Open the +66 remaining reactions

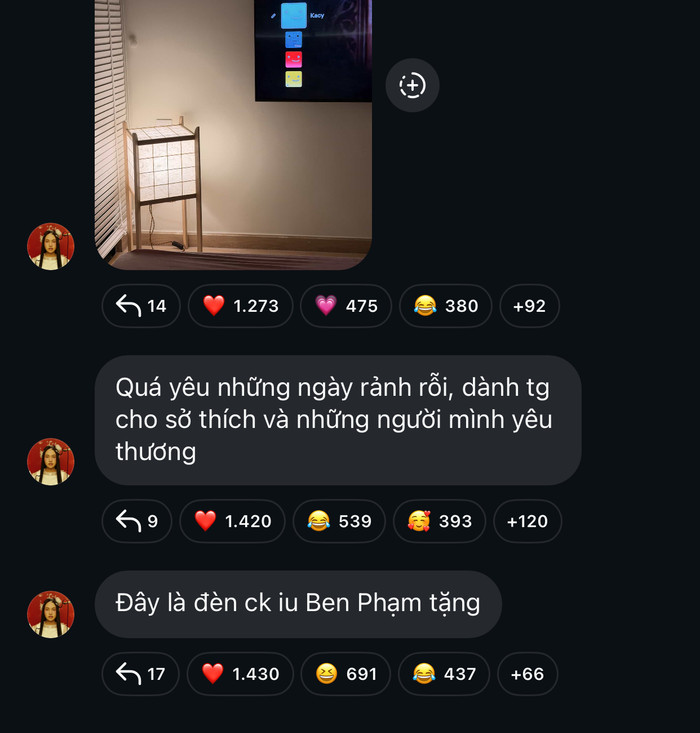(x=527, y=674)
